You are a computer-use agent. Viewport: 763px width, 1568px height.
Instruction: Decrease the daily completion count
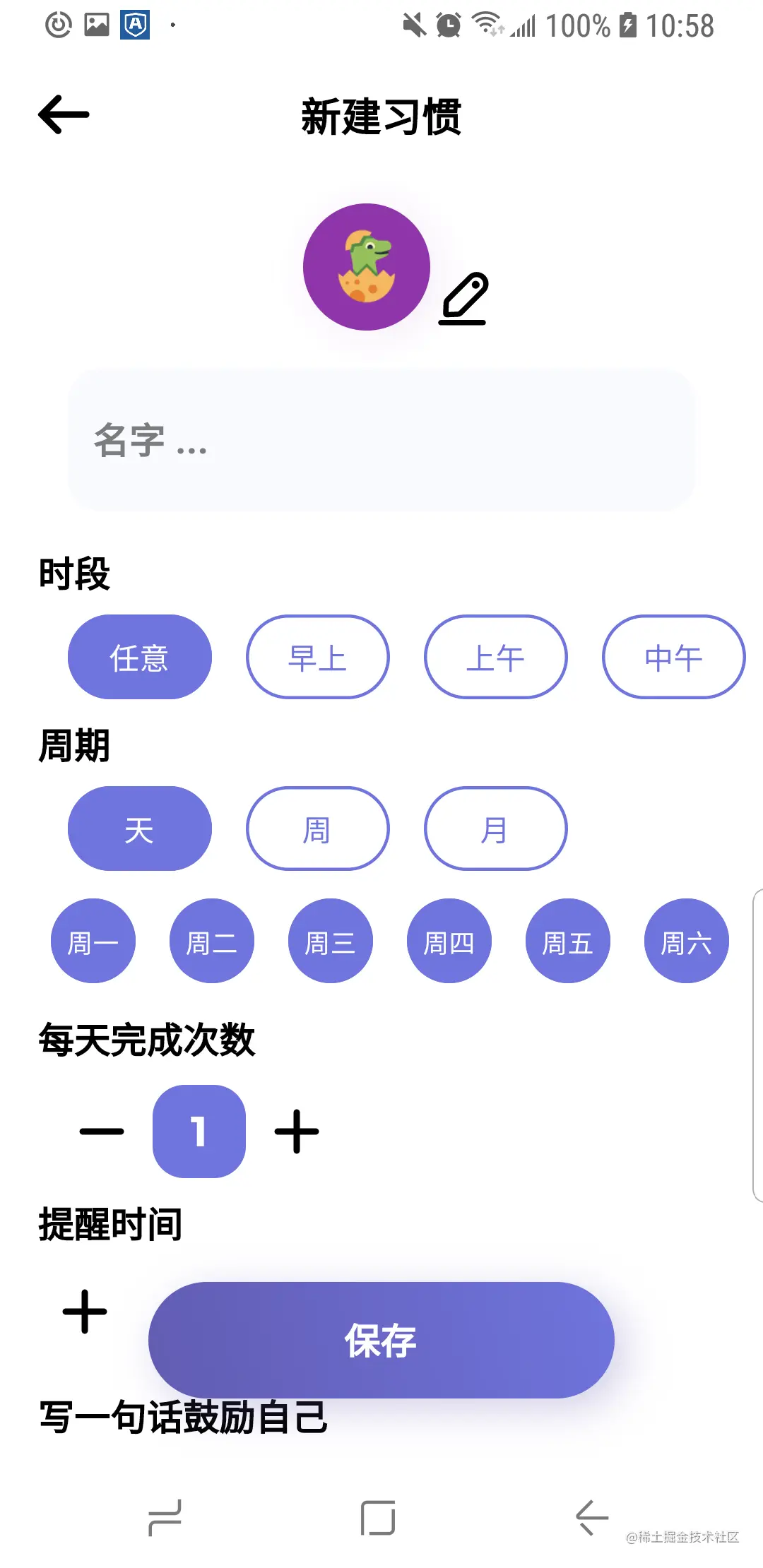pyautogui.click(x=102, y=1132)
